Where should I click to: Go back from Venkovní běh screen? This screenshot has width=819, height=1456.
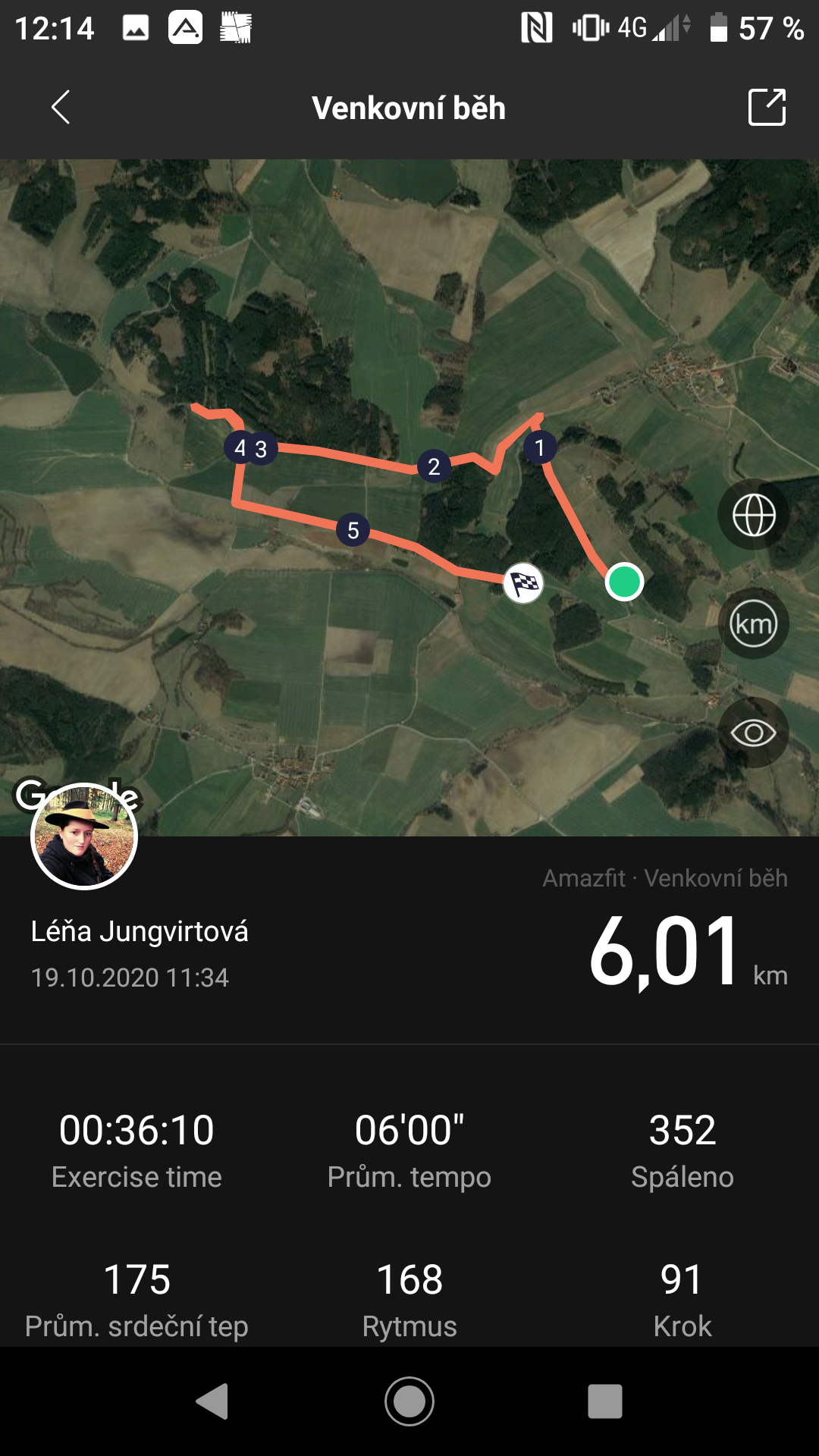tap(61, 107)
